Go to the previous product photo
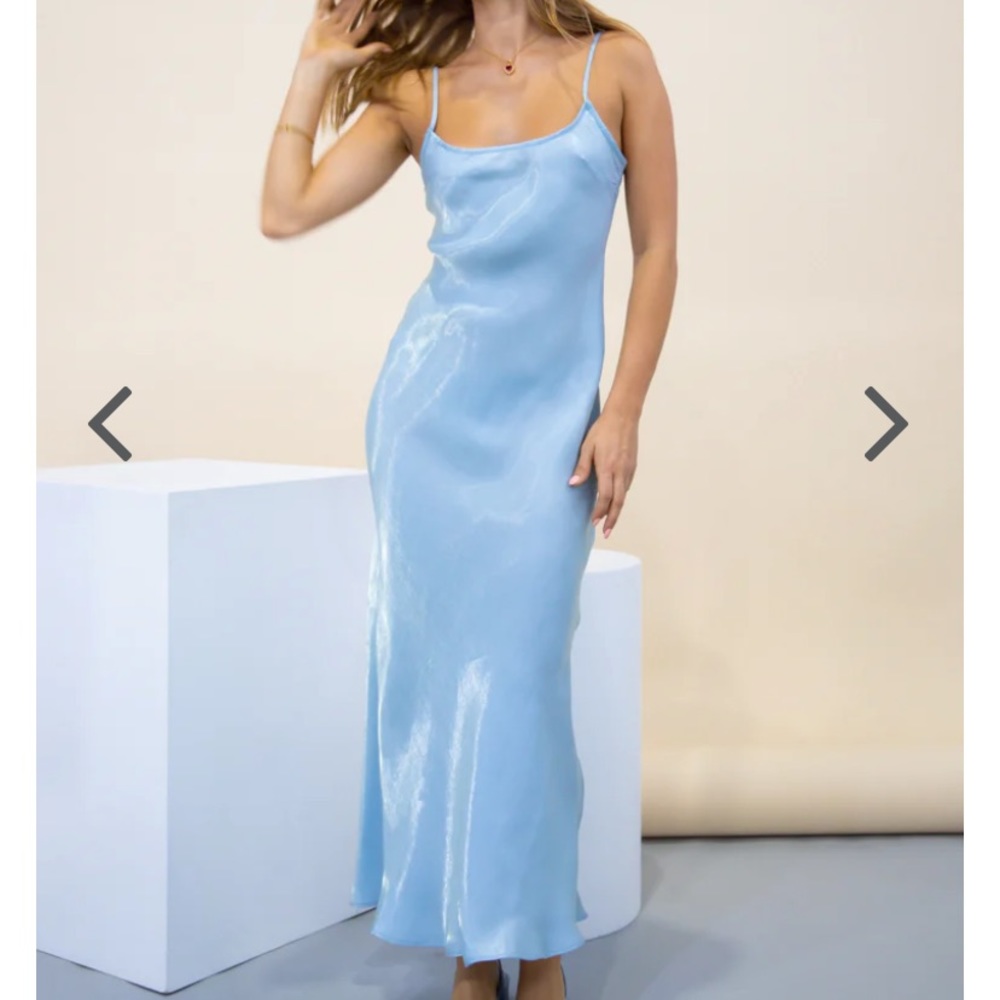This screenshot has height=1000, width=1000. coord(110,424)
